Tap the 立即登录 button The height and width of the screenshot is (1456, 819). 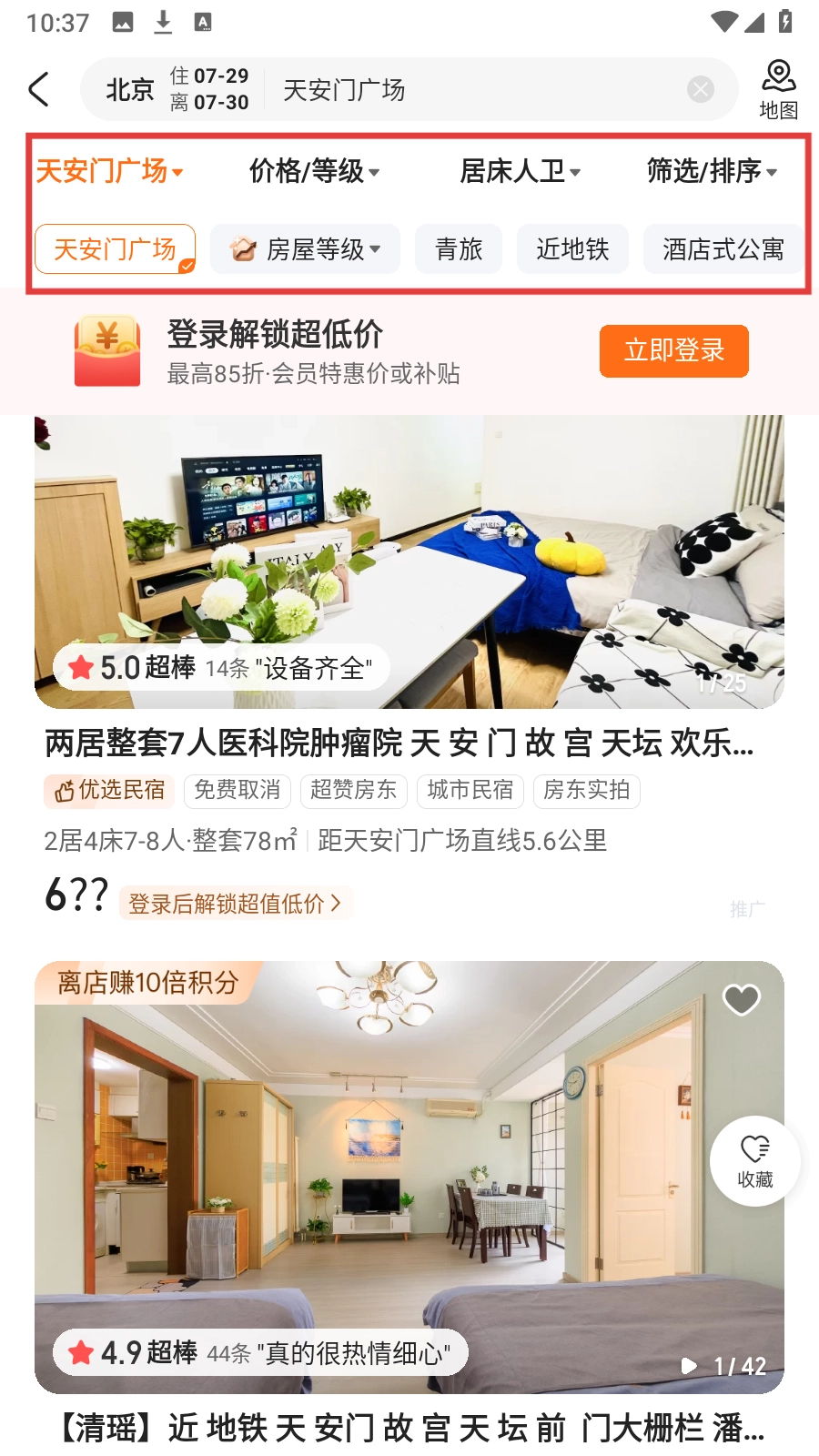673,350
